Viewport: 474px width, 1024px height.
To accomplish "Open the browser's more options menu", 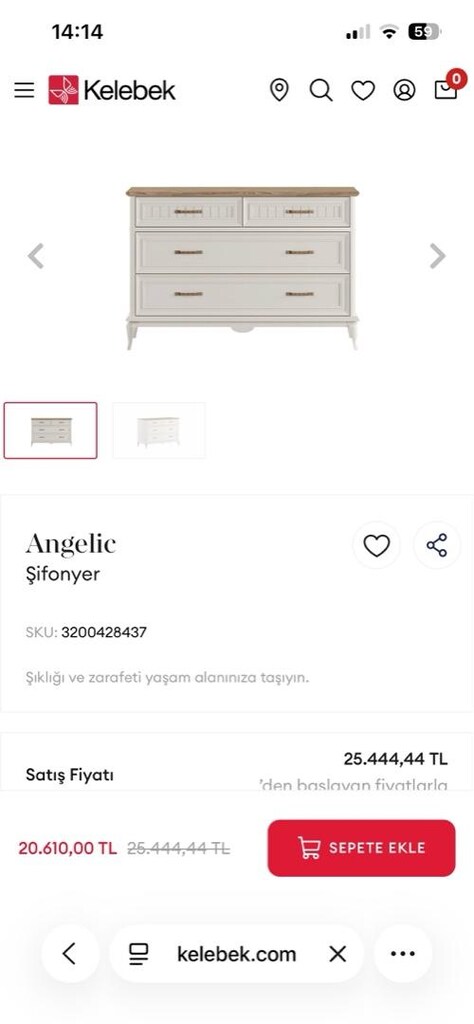I will pos(403,953).
